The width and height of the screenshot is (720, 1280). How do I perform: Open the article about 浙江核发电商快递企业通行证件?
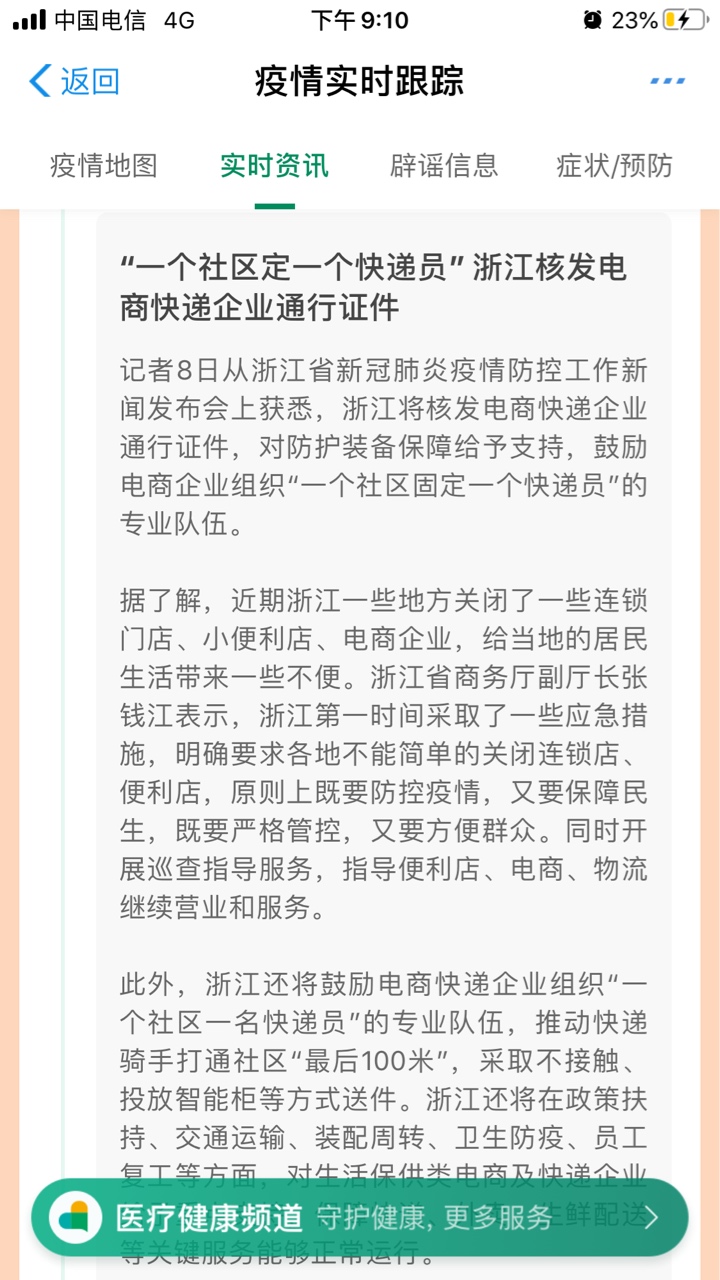[x=373, y=287]
